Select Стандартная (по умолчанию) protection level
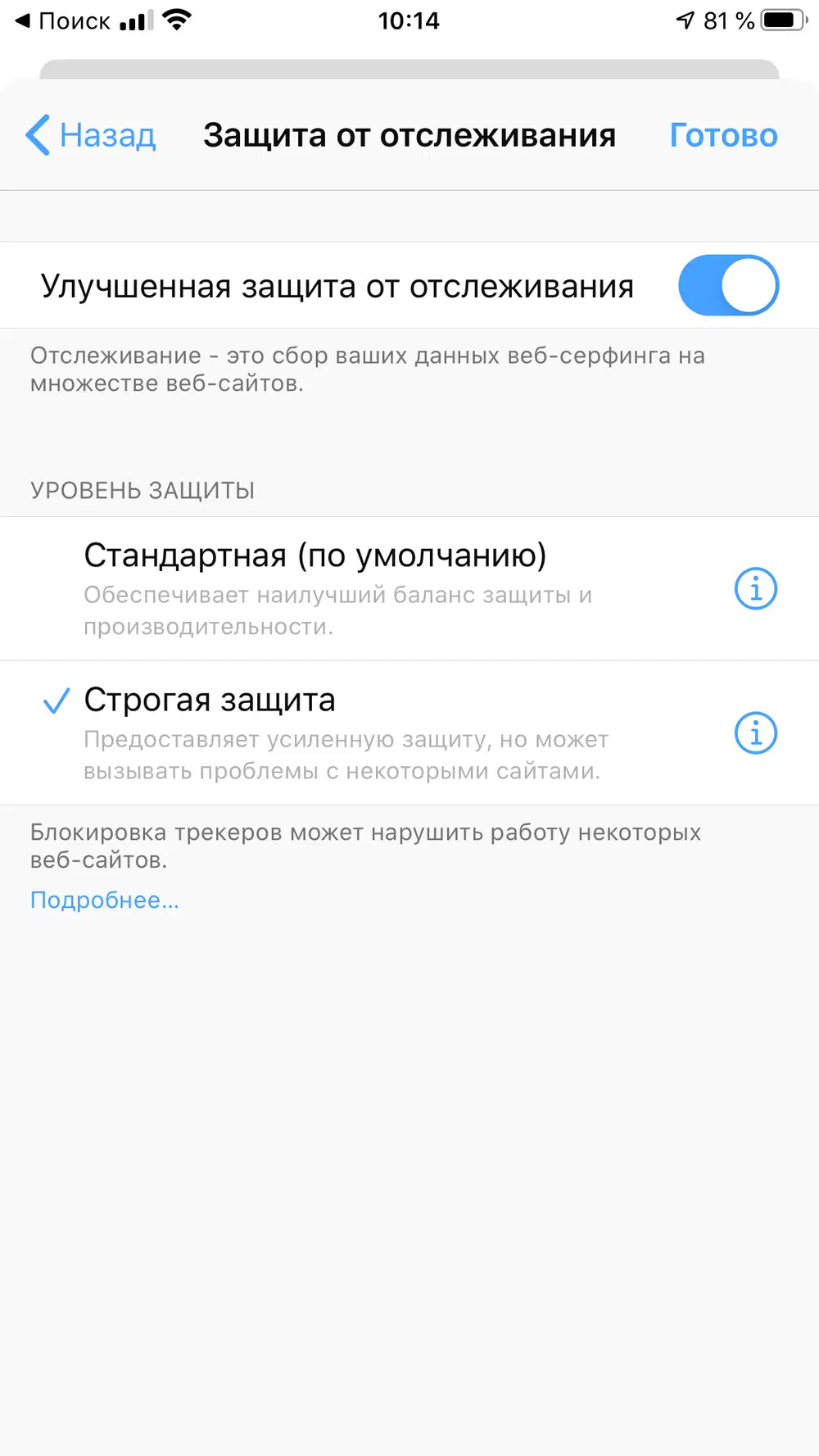 click(344, 587)
